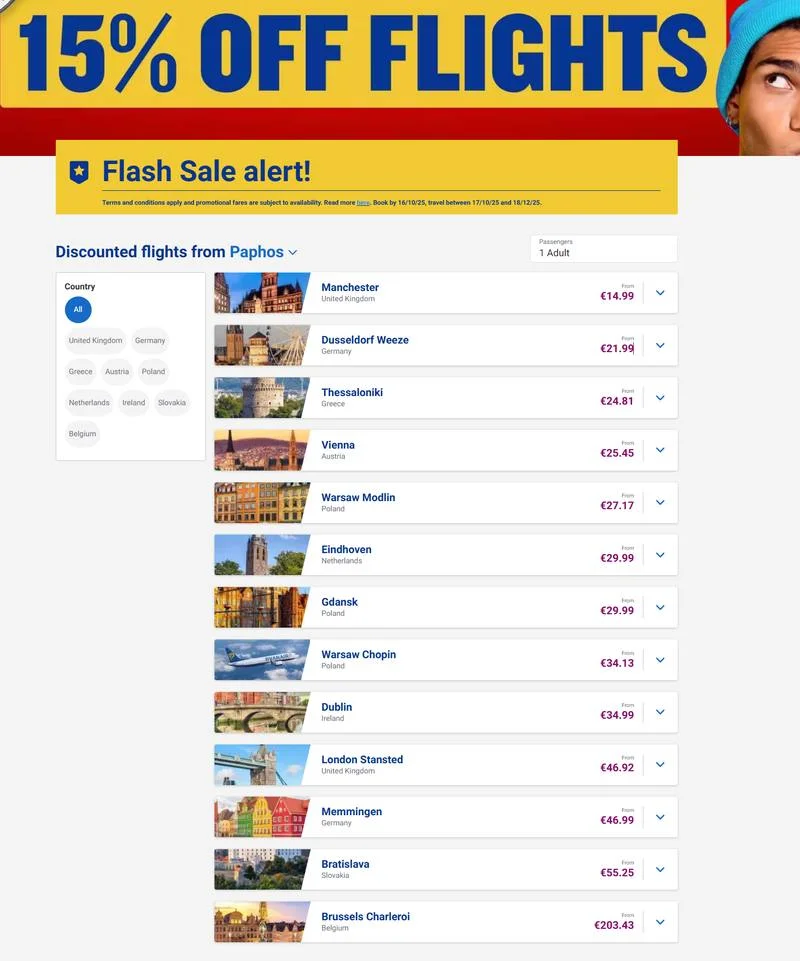Expand the Brussels Charleroi flight row
Image resolution: width=800 pixels, height=961 pixels.
click(x=660, y=922)
